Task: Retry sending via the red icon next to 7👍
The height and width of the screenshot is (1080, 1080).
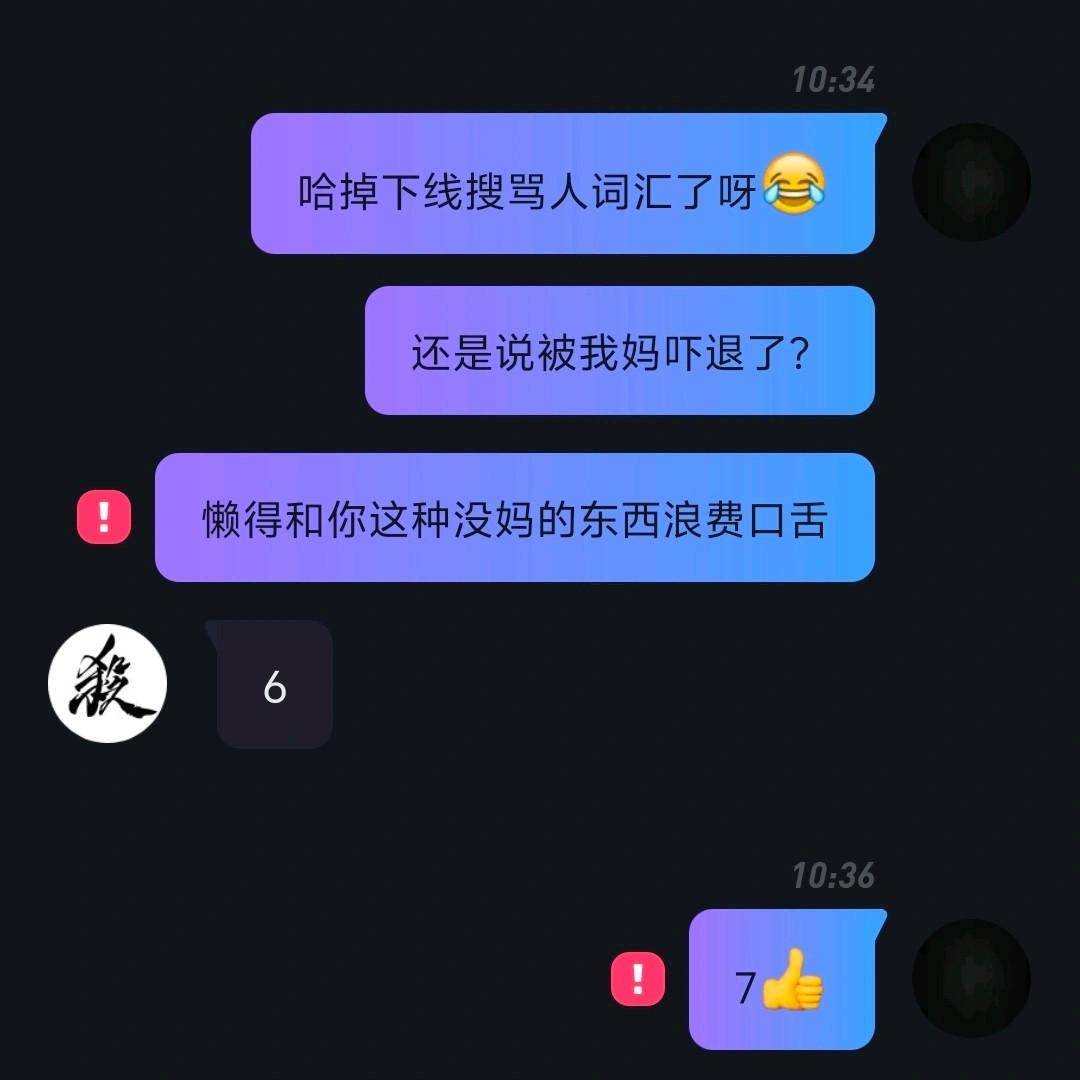Action: [x=638, y=978]
